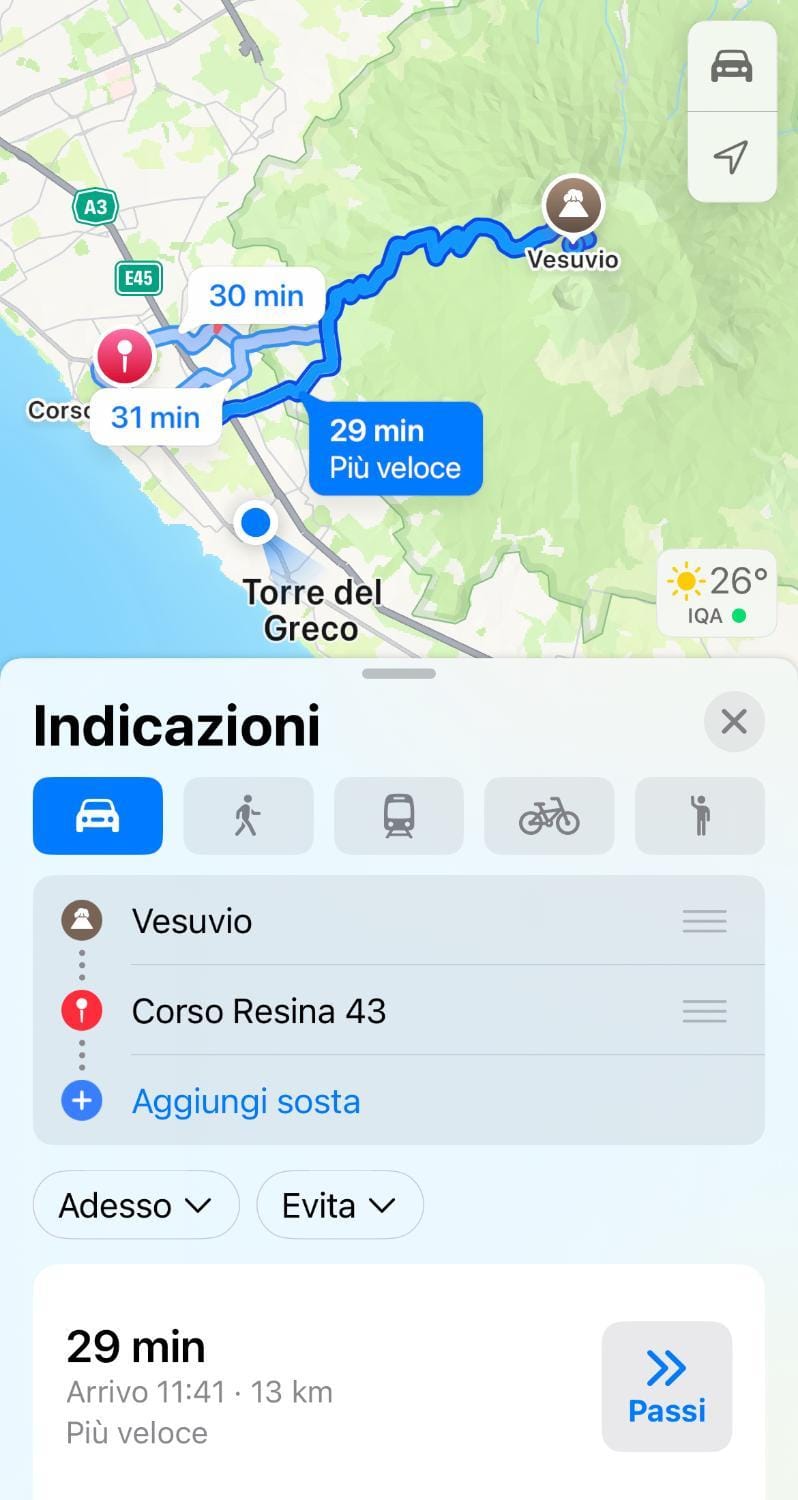Choose the 31 min alternate route
The width and height of the screenshot is (798, 1500).
pyautogui.click(x=155, y=417)
